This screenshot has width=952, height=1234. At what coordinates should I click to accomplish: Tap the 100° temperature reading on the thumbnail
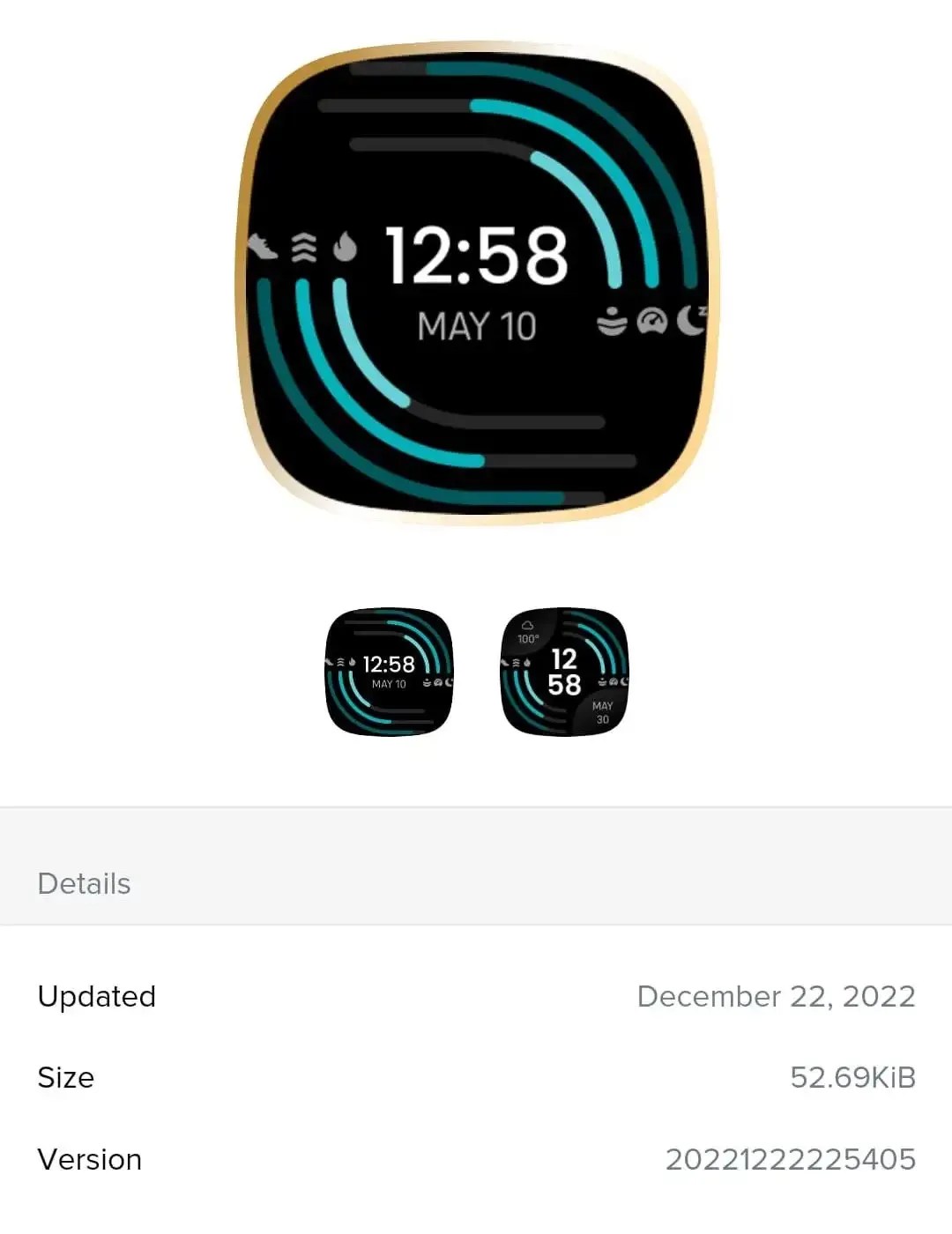[x=528, y=638]
